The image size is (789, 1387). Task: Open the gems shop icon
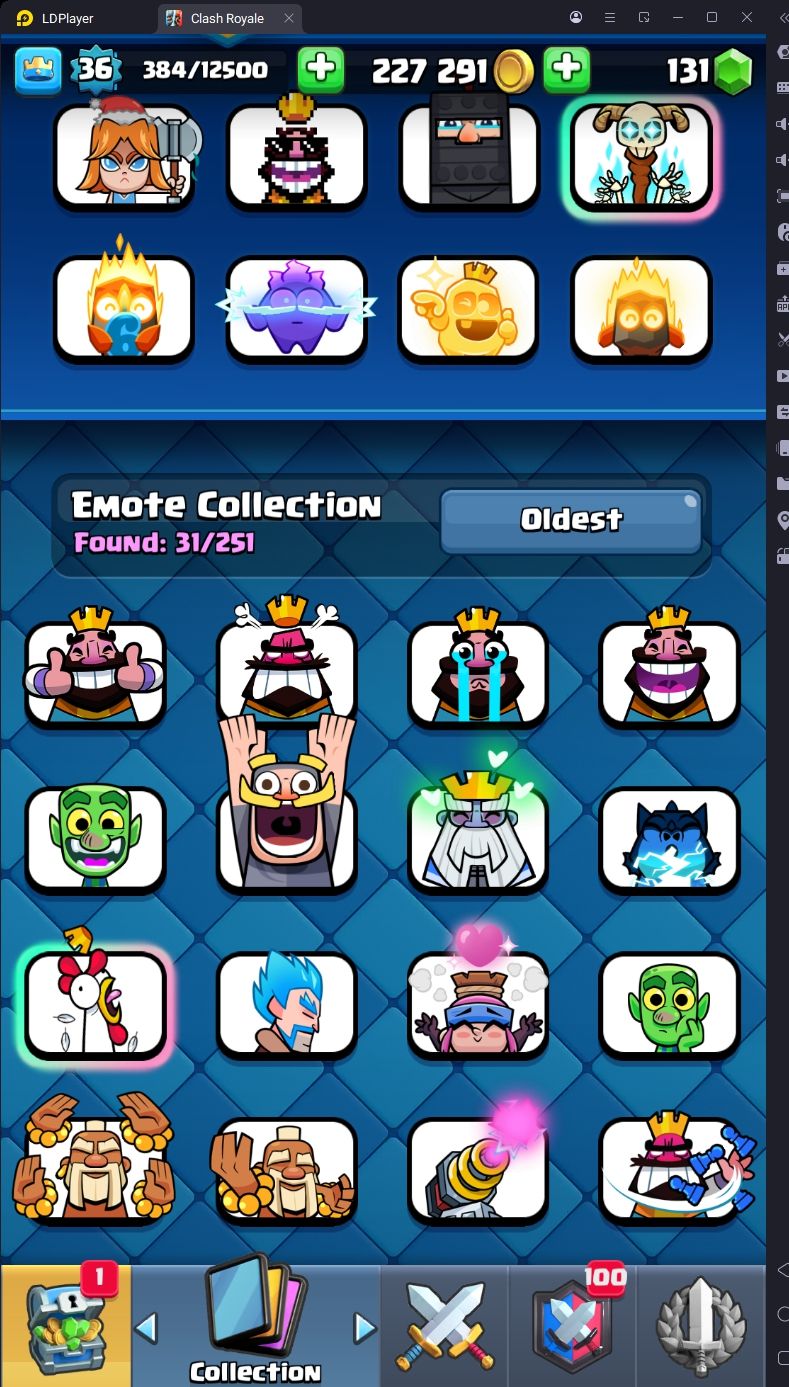click(734, 70)
